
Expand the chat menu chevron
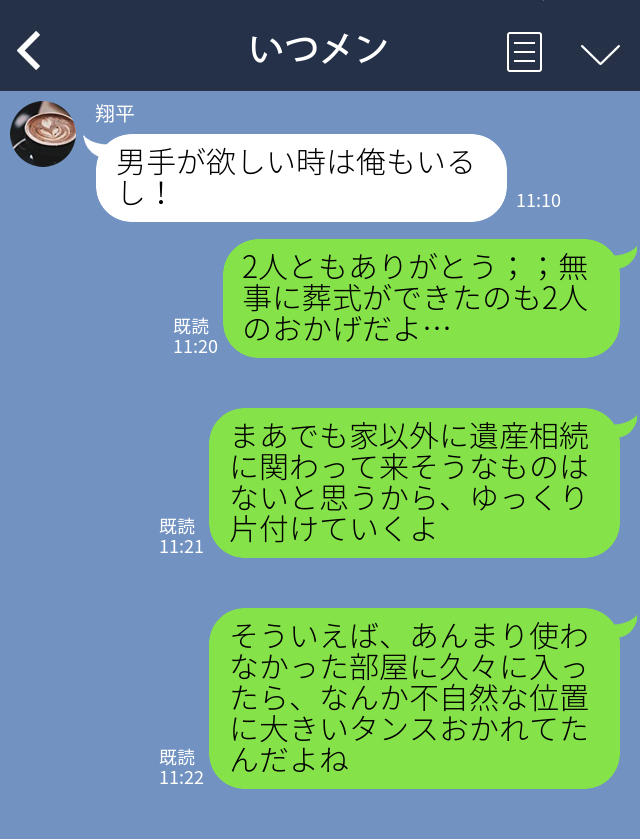coord(600,53)
